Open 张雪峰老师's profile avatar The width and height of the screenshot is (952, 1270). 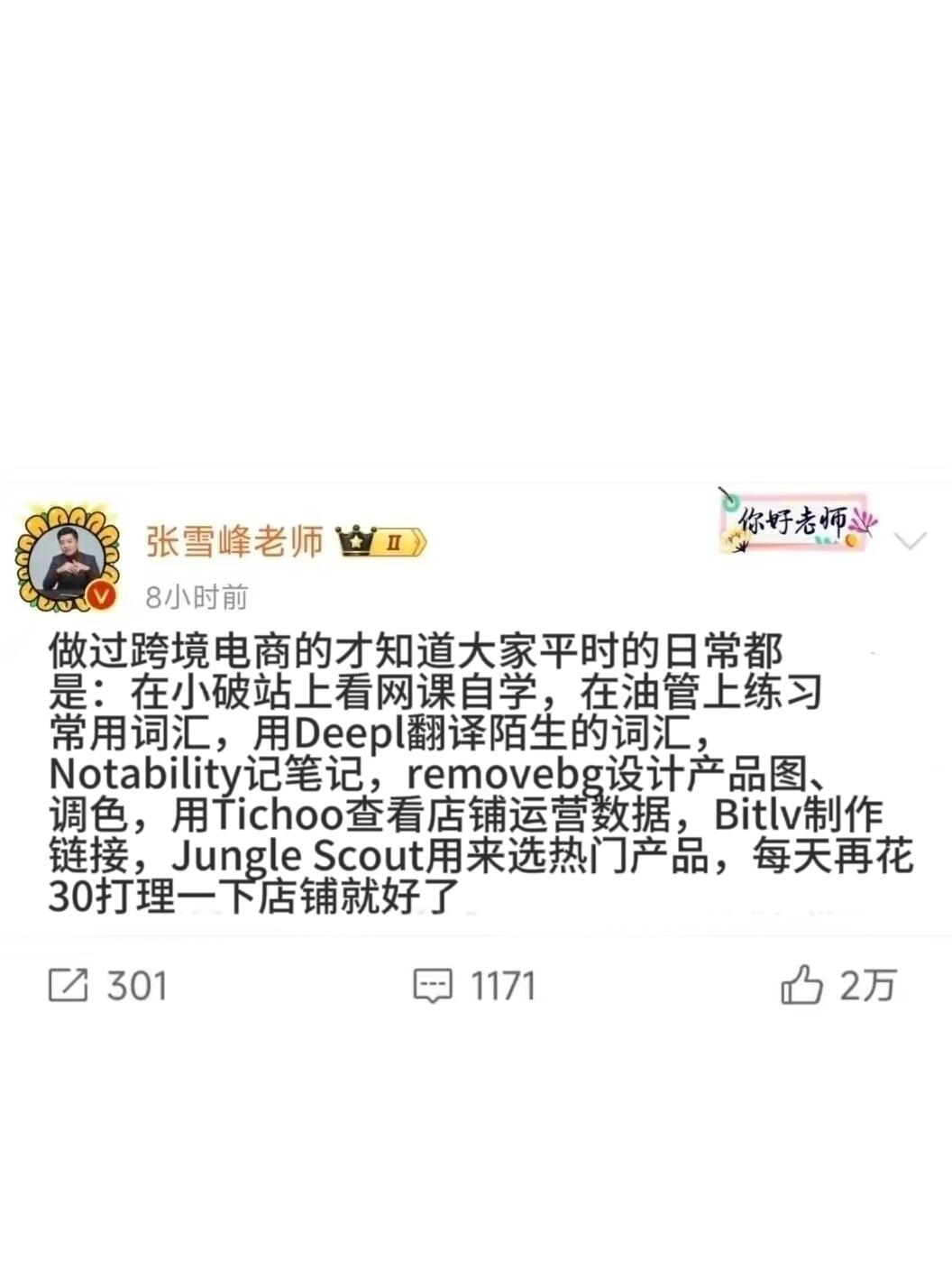click(x=69, y=560)
